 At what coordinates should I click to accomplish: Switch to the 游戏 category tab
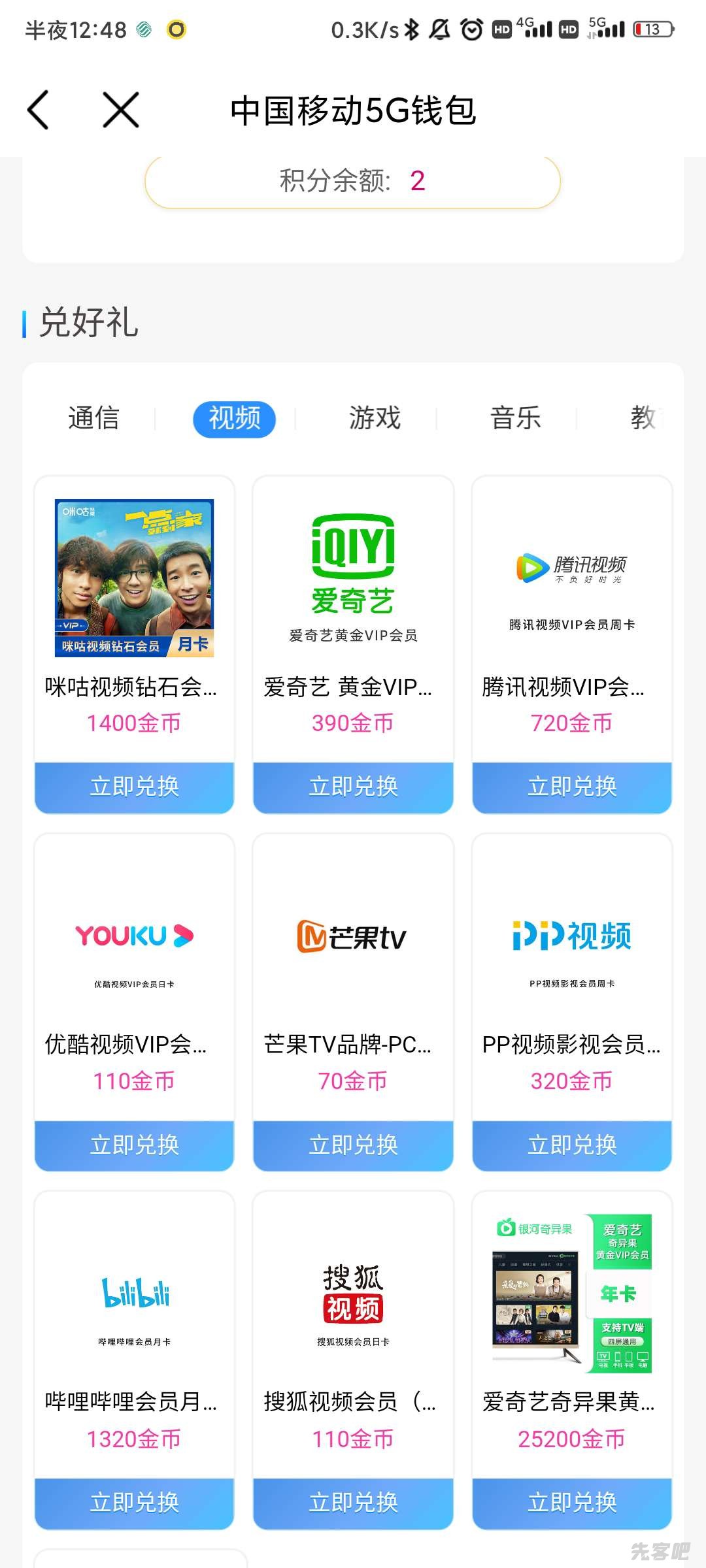pos(375,418)
